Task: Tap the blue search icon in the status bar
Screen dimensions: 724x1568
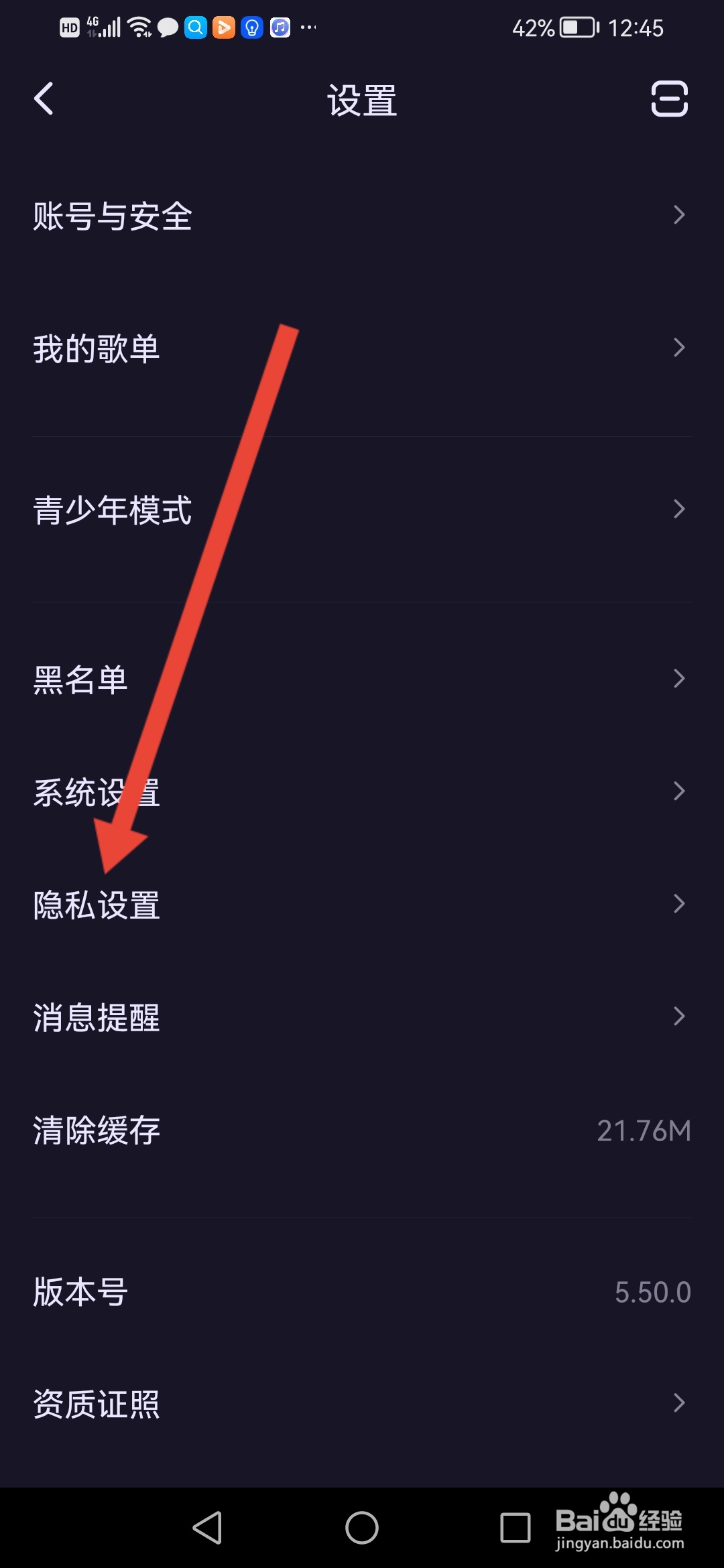Action: pos(195,27)
